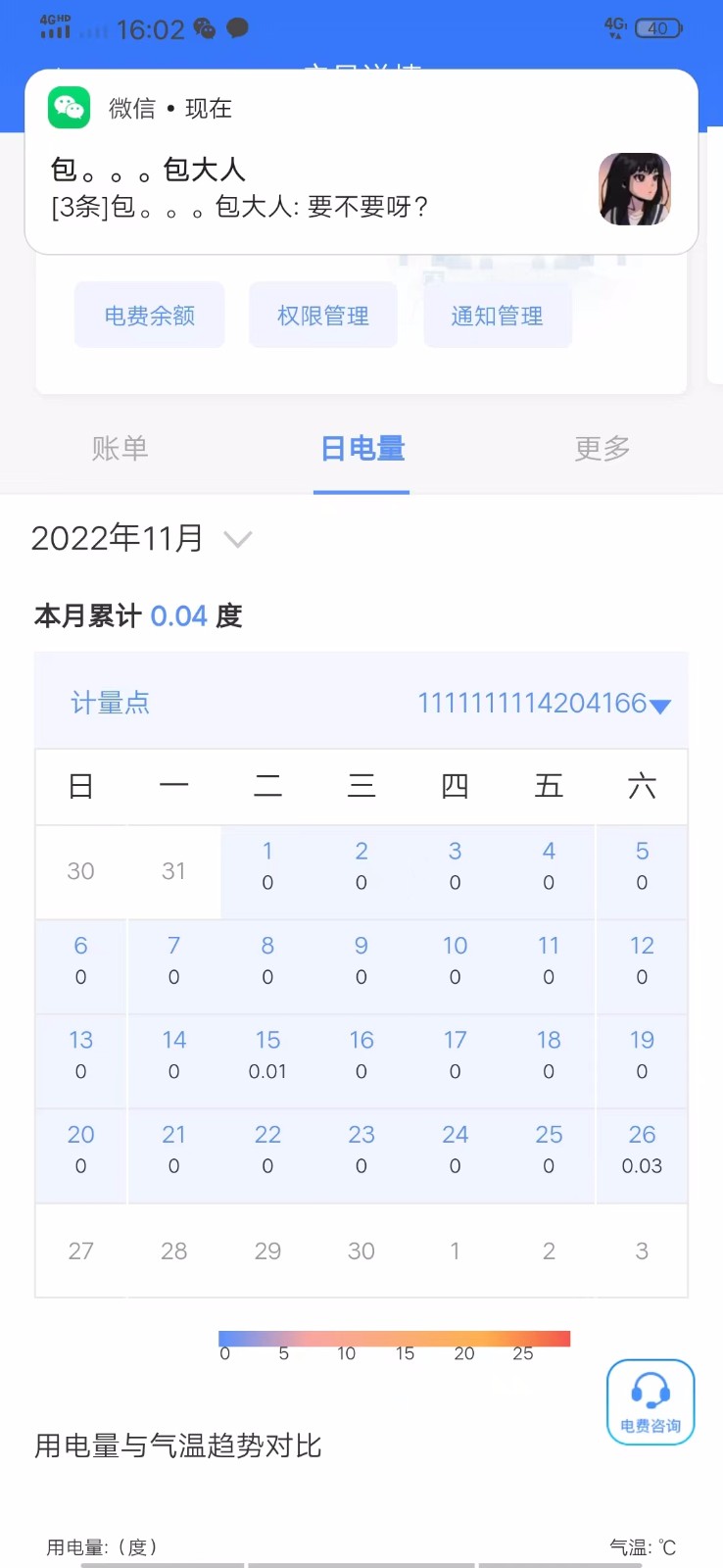Select the 日电量 tab
This screenshot has width=723, height=1568.
pos(362,449)
